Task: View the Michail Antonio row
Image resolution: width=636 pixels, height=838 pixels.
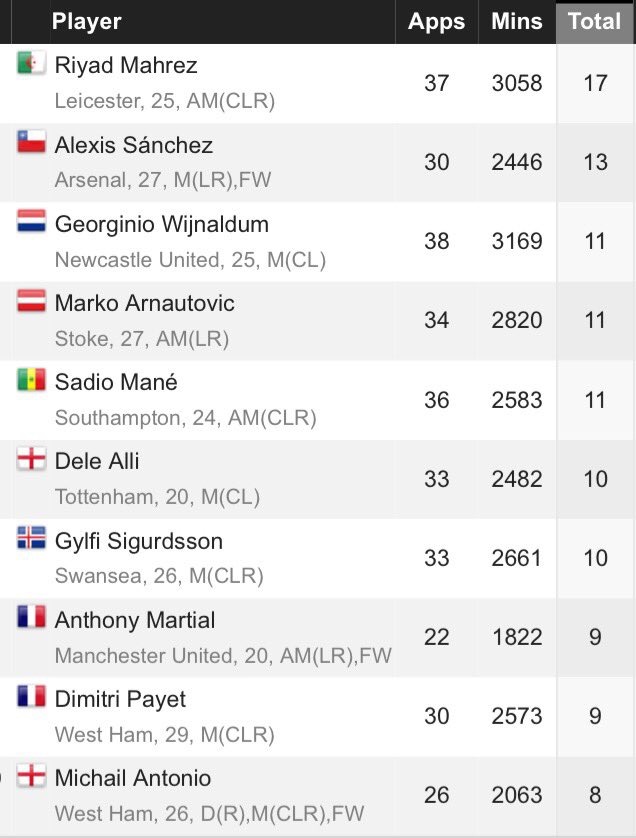Action: (133, 778)
